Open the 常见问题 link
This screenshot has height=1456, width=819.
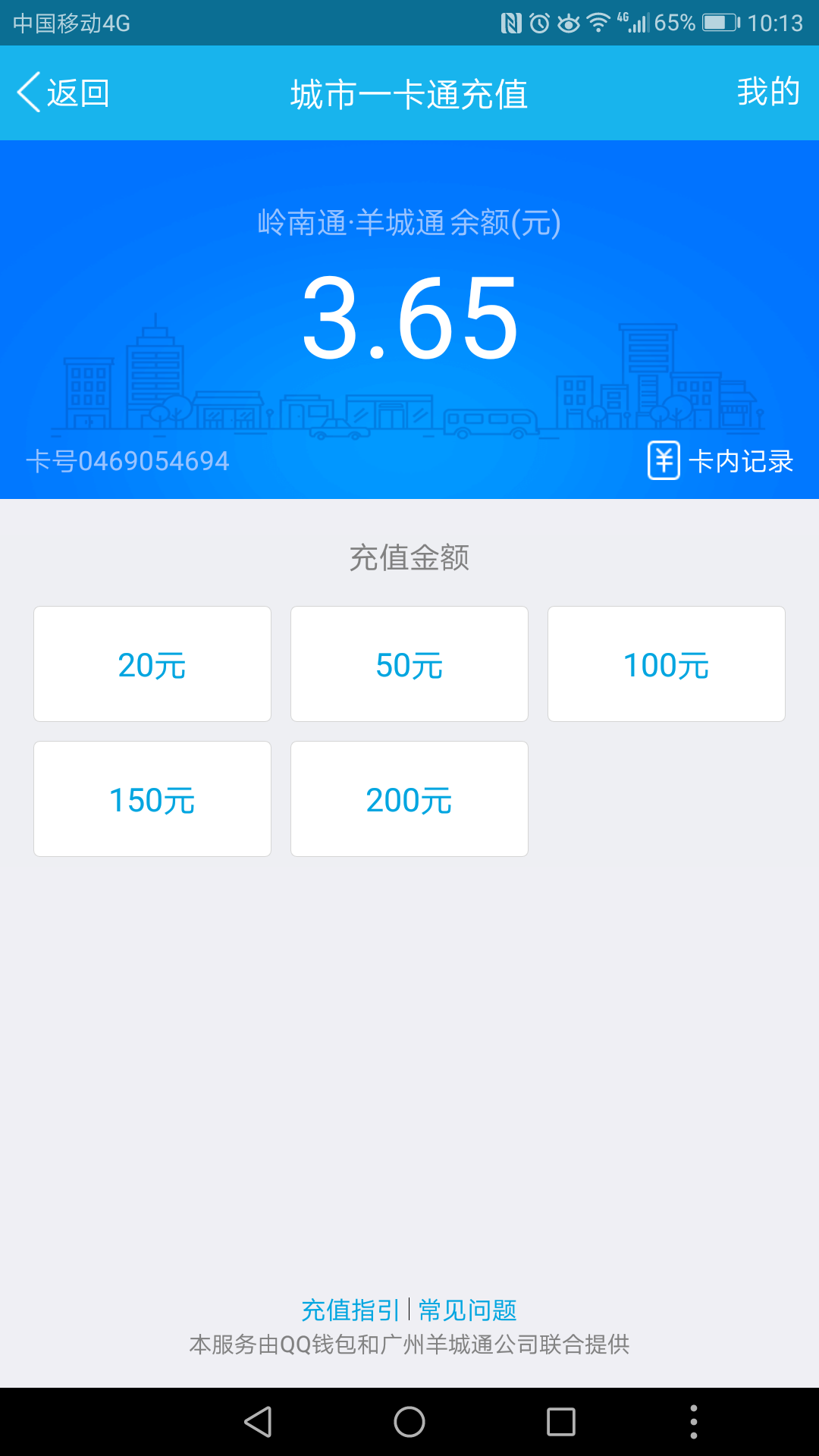(468, 1310)
